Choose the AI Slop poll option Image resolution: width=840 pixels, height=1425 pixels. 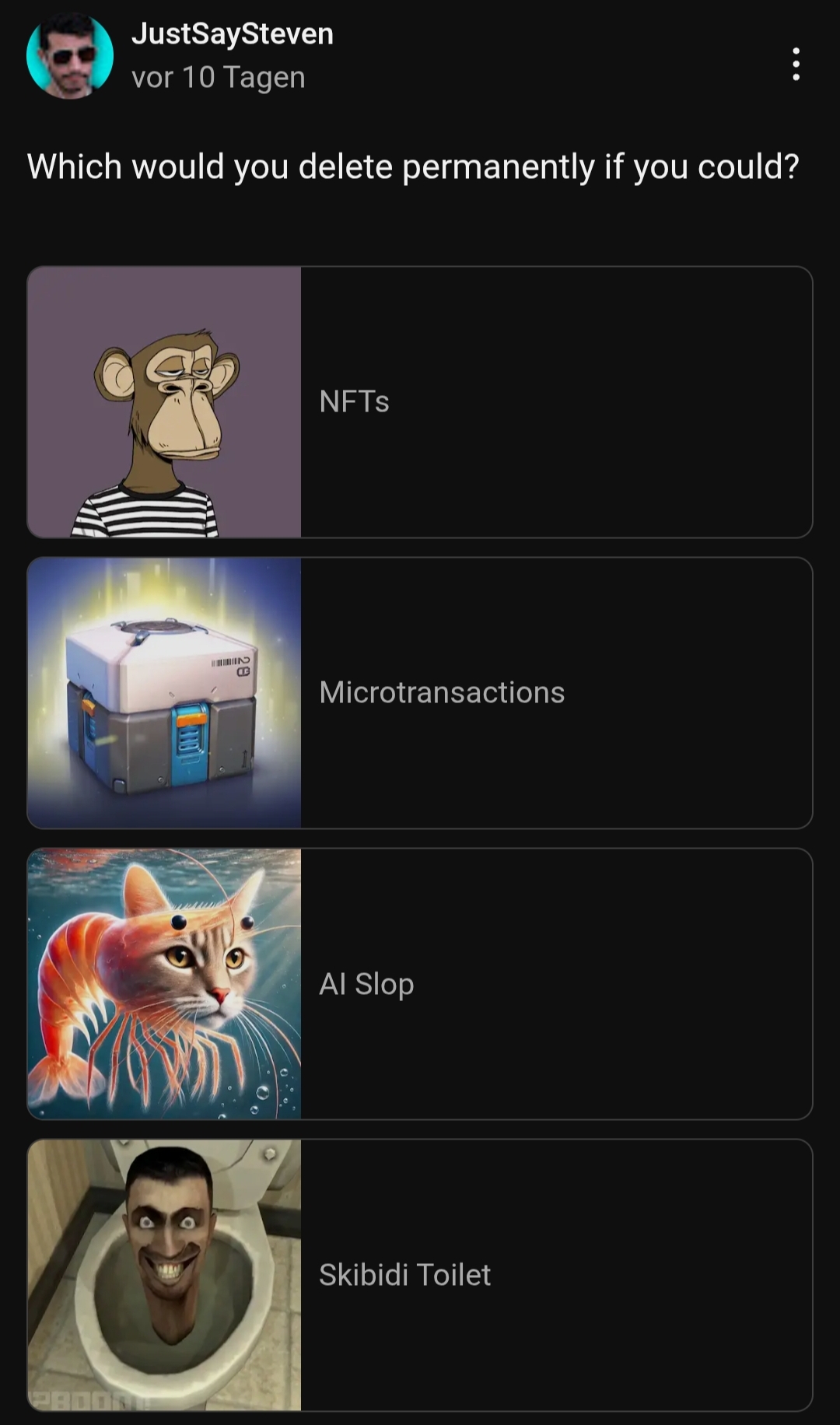click(420, 984)
